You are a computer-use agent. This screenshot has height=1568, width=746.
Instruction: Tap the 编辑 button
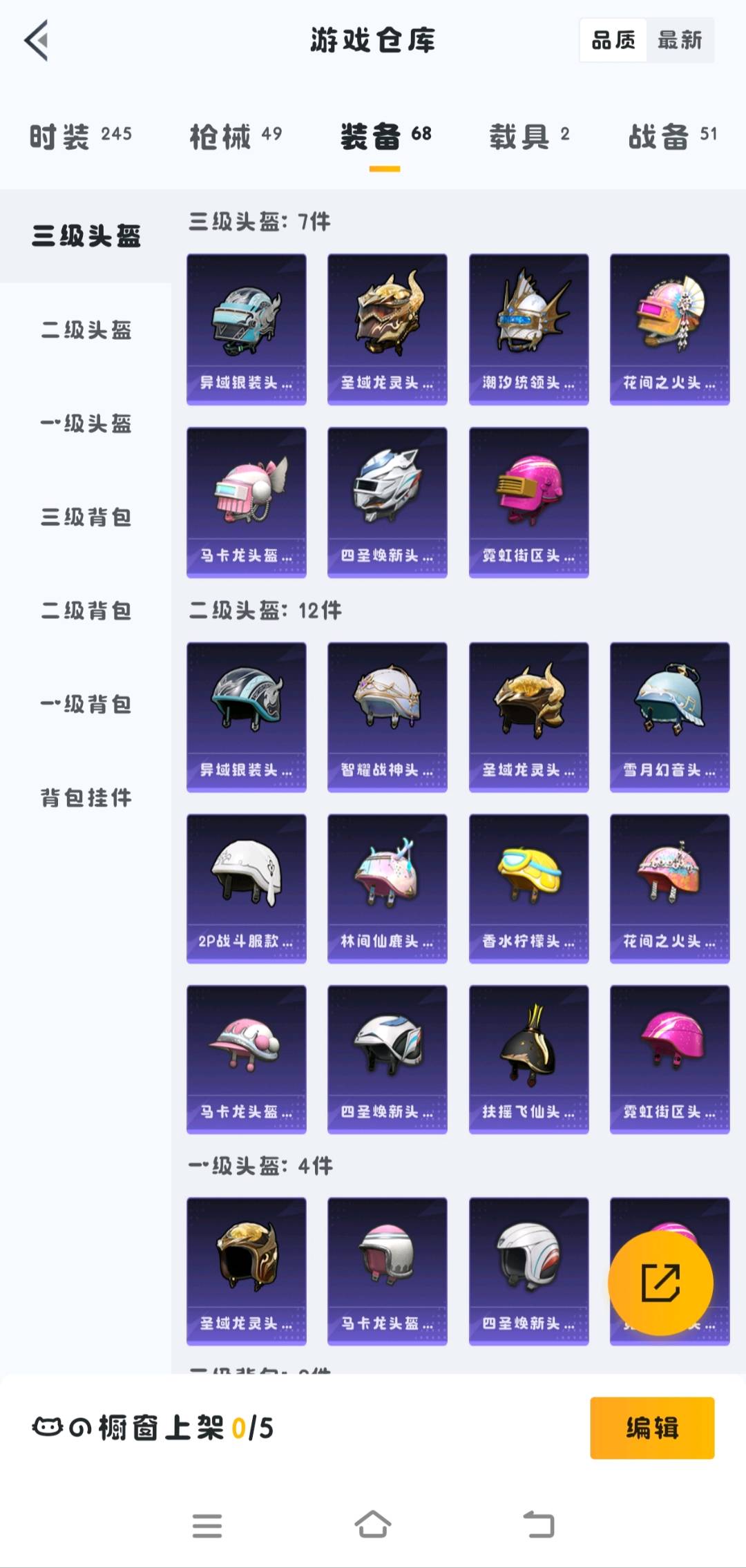[651, 1428]
